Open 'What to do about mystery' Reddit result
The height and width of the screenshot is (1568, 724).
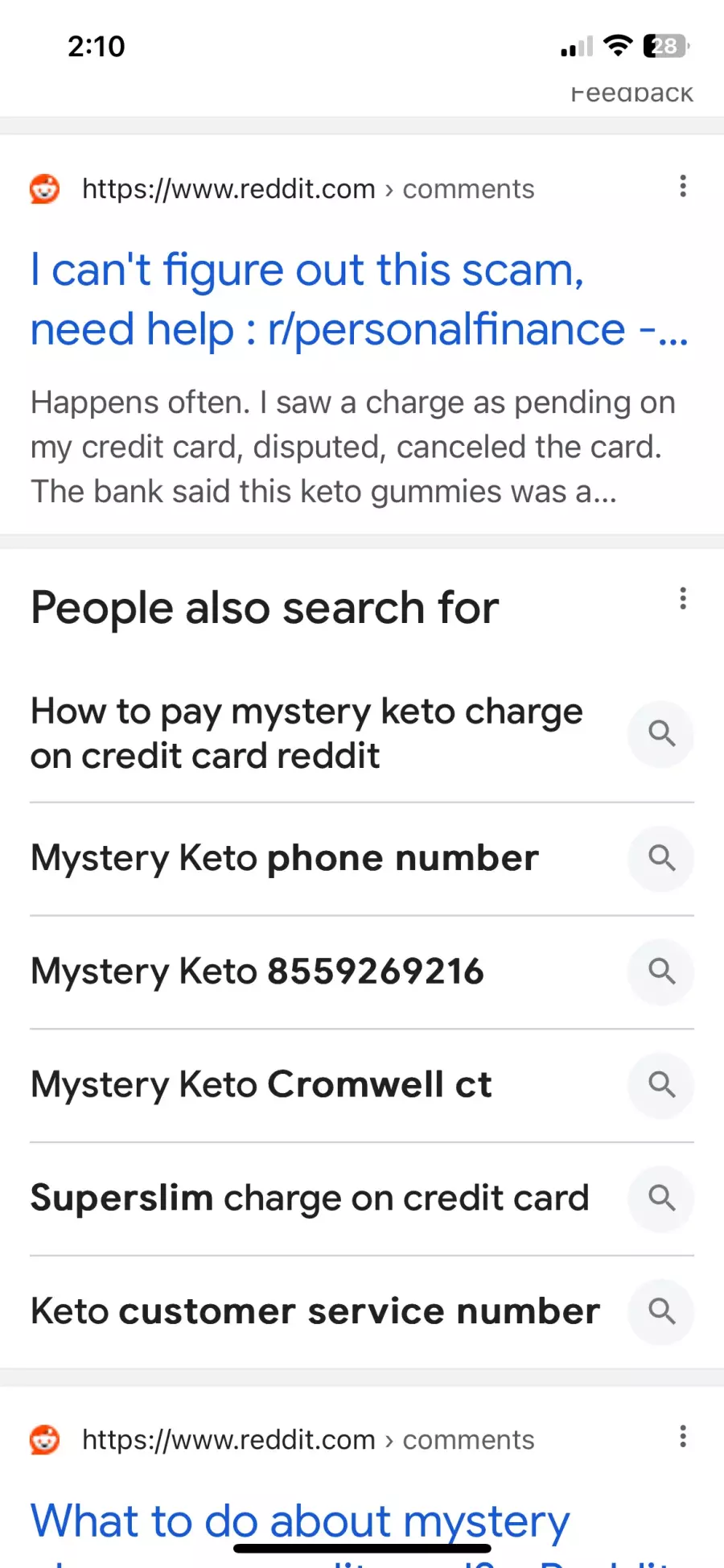[300, 1521]
